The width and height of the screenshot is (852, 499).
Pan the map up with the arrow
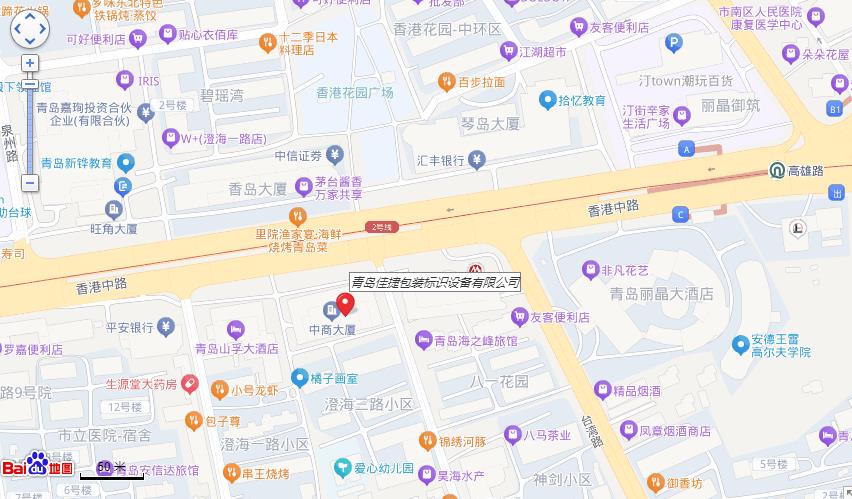click(x=30, y=16)
